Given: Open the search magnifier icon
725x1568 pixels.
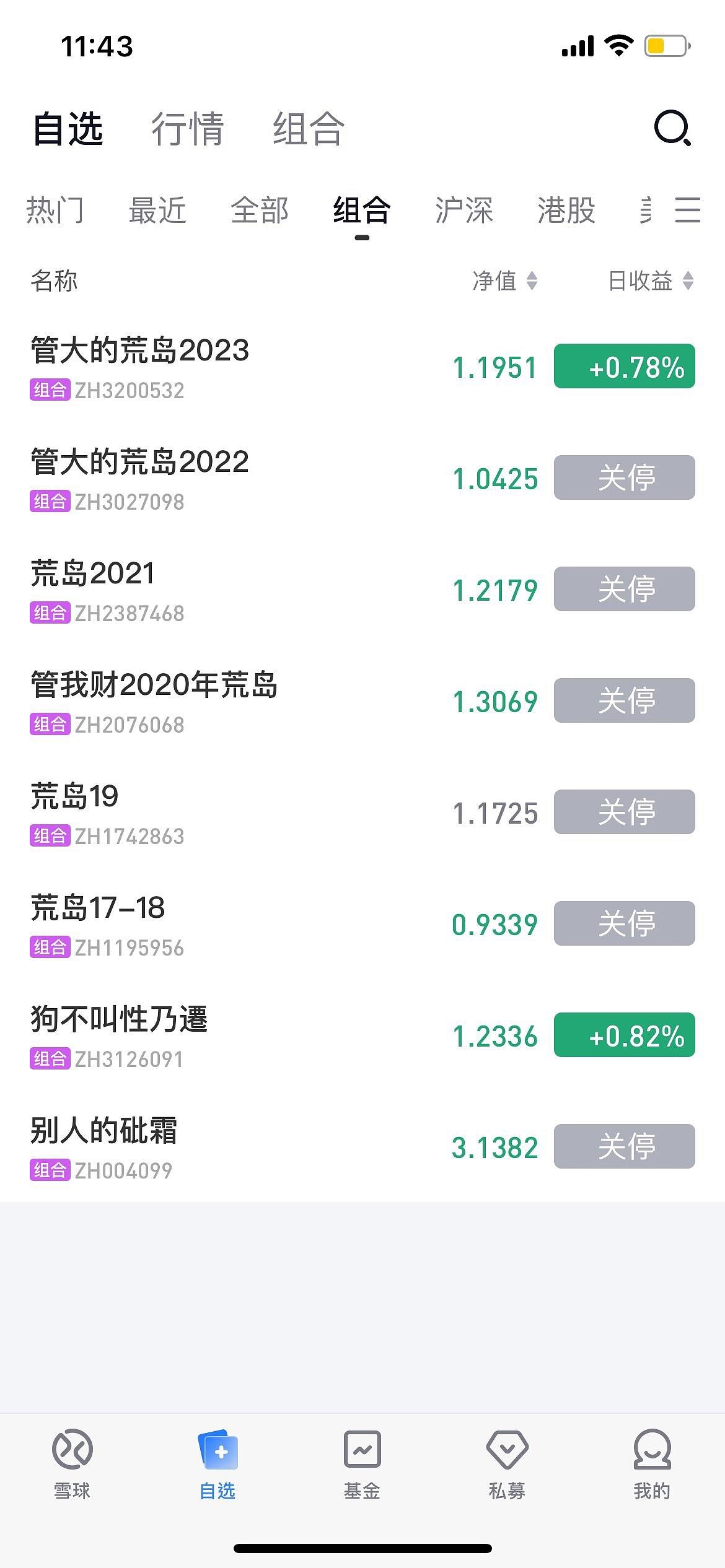Looking at the screenshot, I should (x=672, y=128).
